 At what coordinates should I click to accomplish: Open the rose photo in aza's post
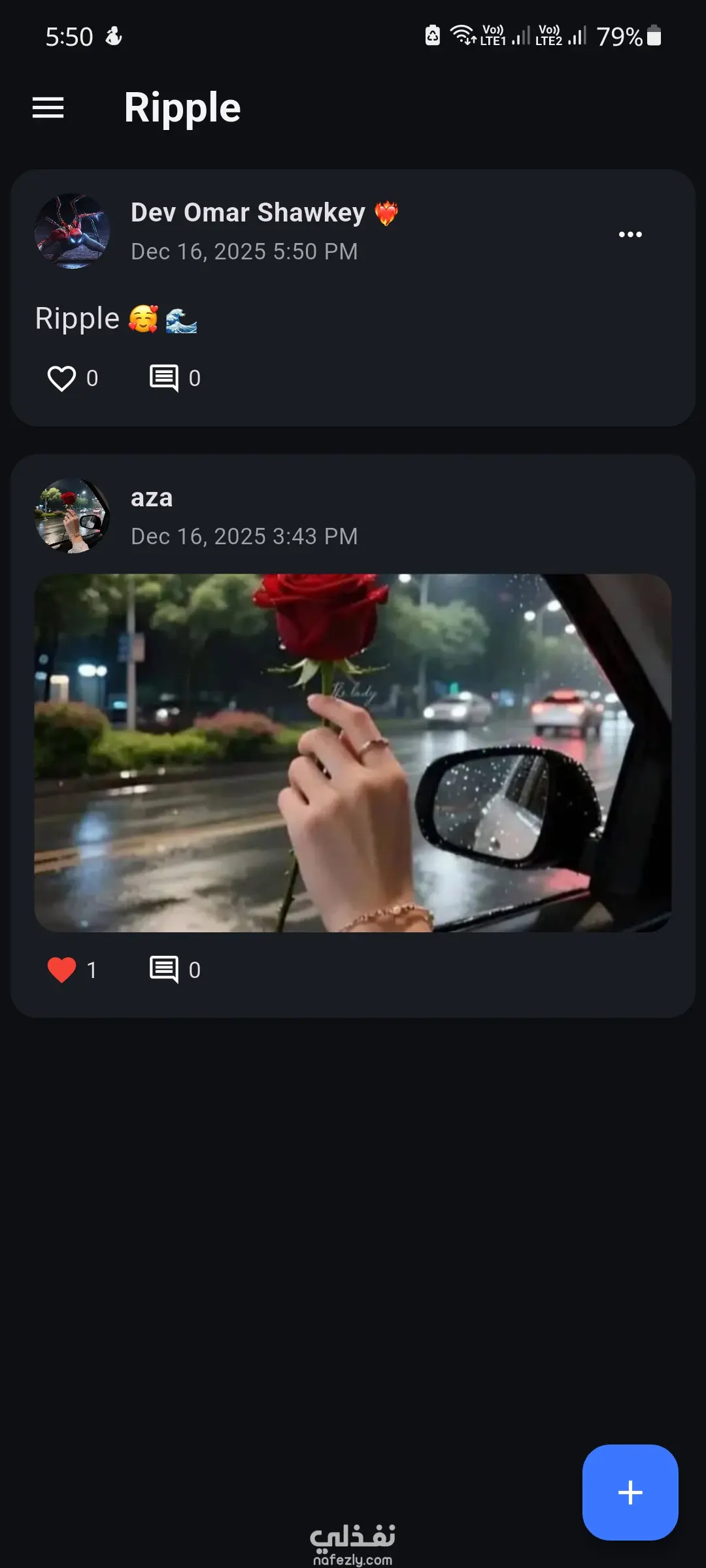coord(353,753)
